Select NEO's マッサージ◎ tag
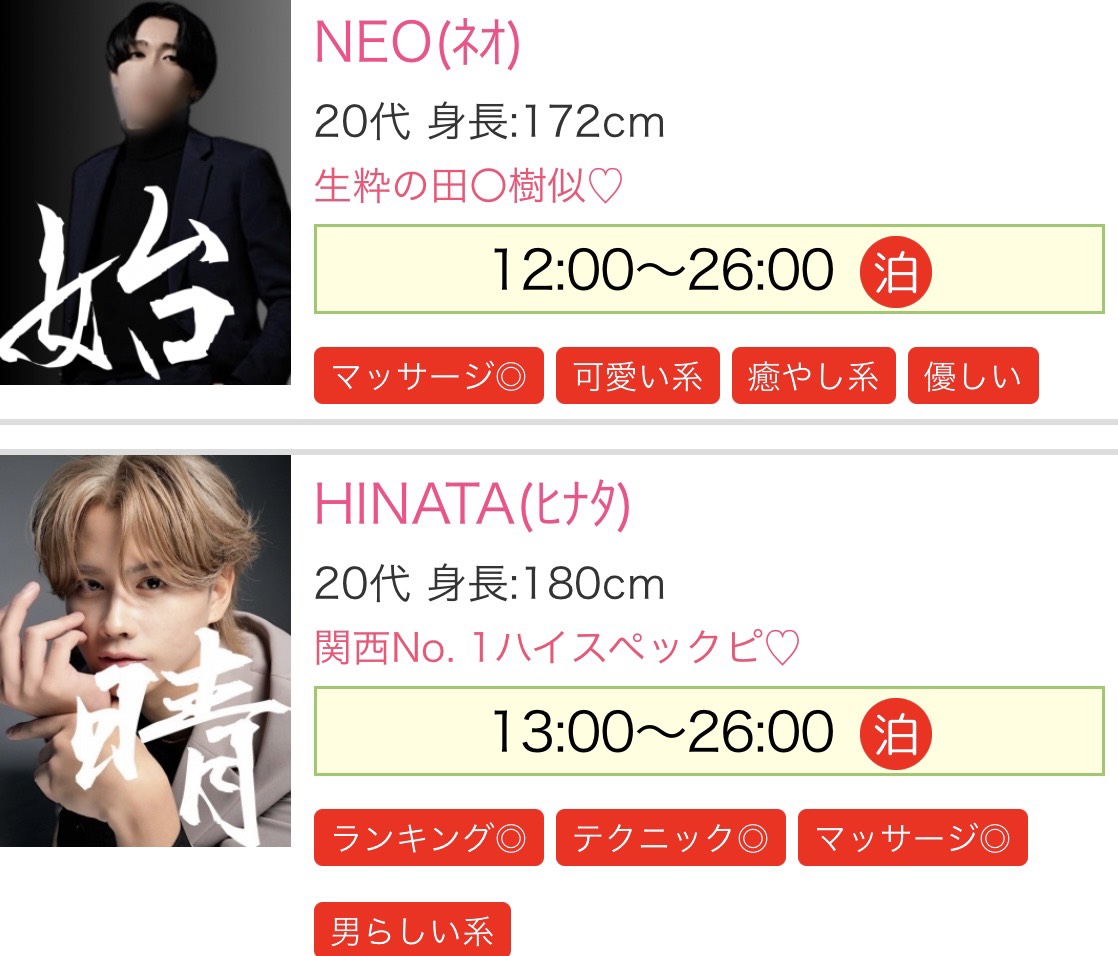Image resolution: width=1118 pixels, height=956 pixels. (428, 376)
